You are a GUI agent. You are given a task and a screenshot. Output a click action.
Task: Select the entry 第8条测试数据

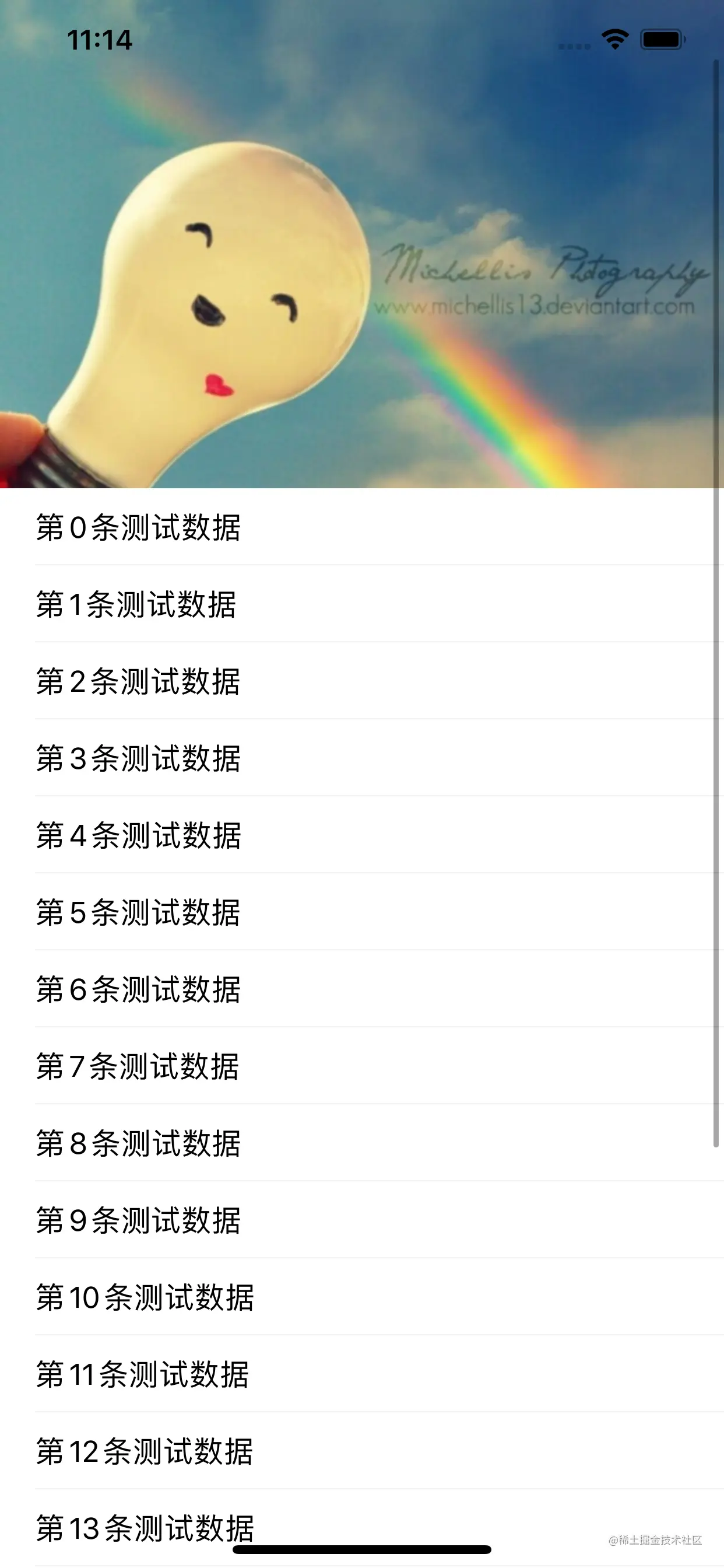tap(139, 1143)
